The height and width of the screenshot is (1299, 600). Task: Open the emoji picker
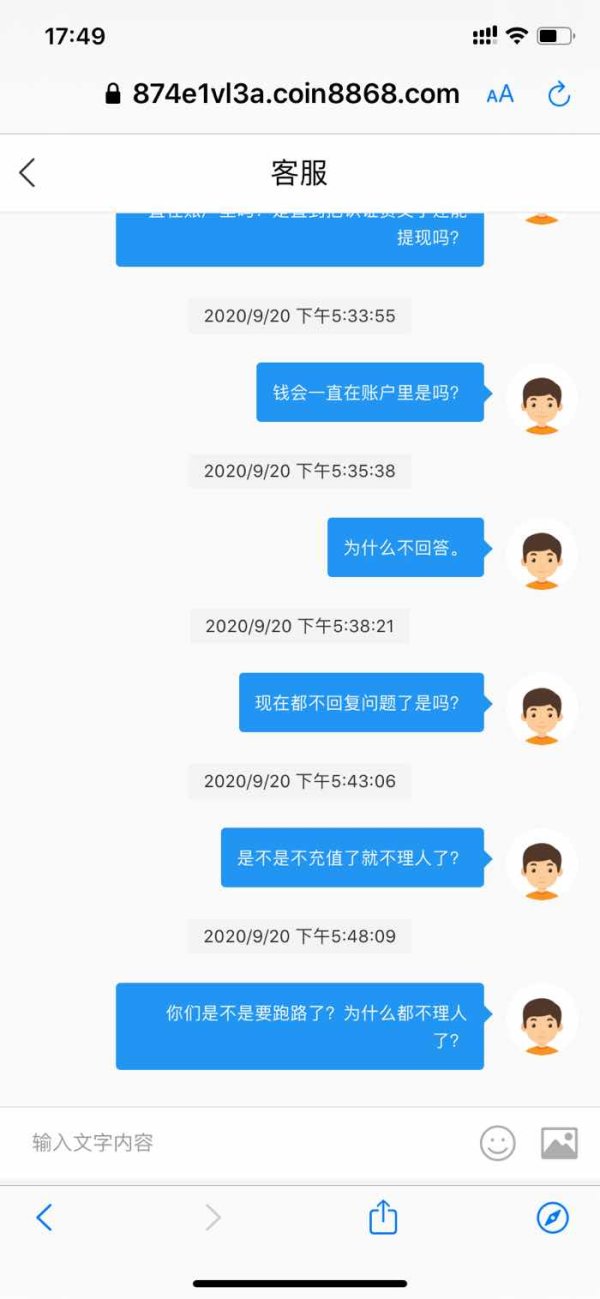tap(497, 1142)
